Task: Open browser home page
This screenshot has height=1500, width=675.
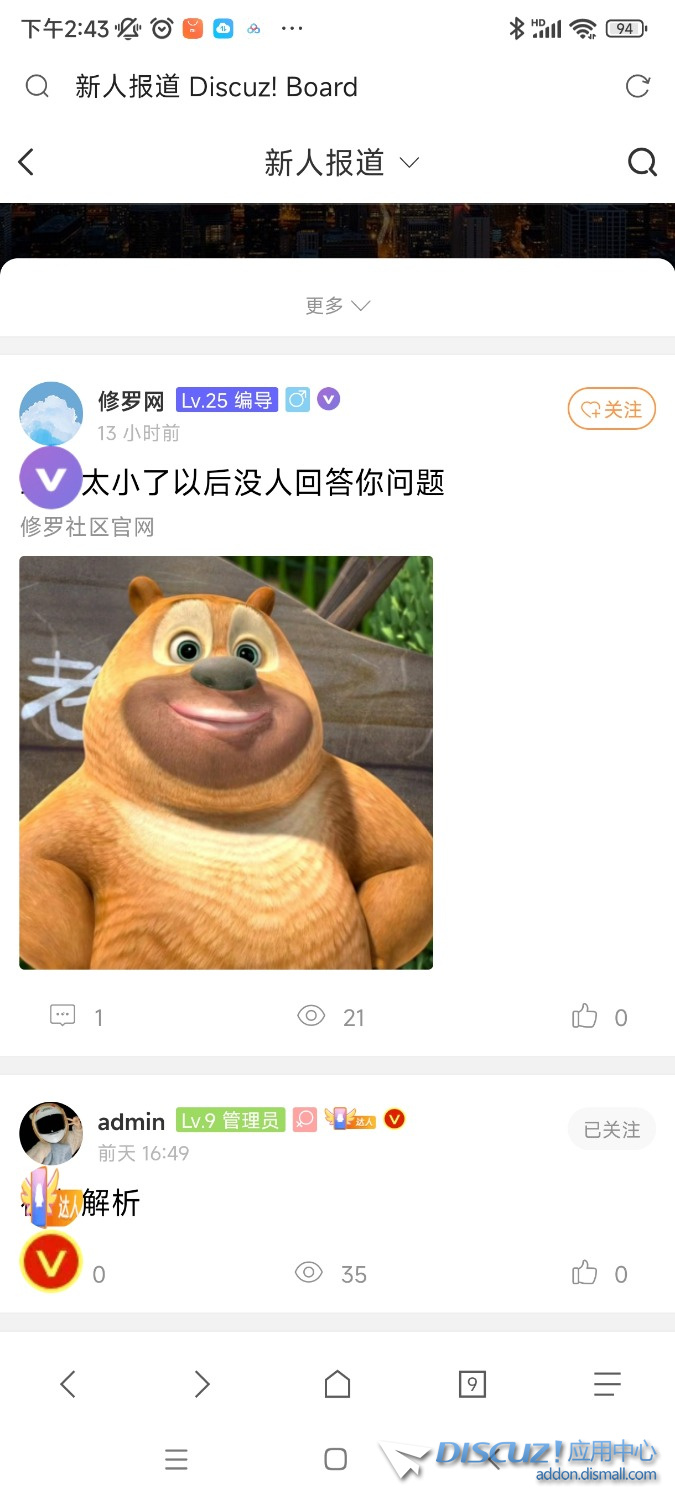Action: pyautogui.click(x=337, y=1384)
